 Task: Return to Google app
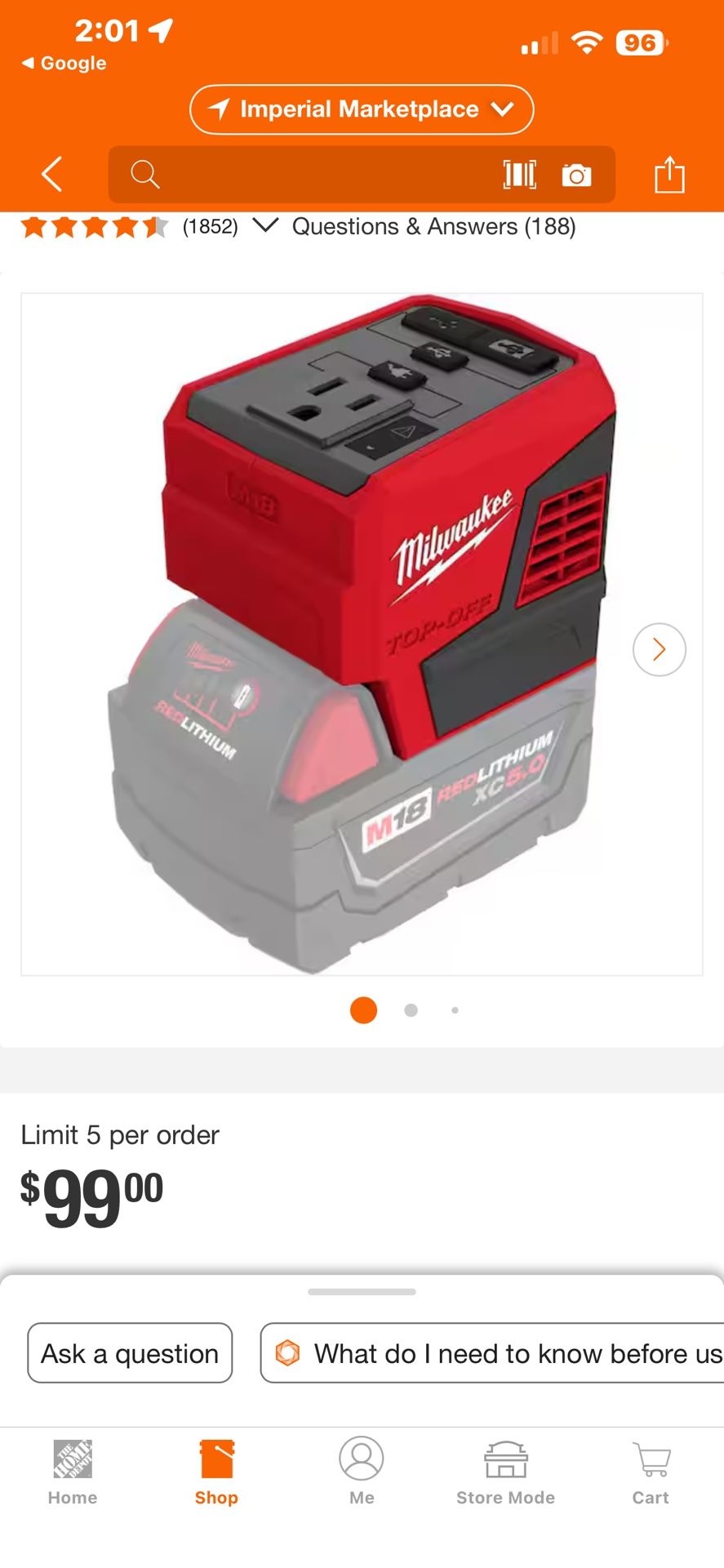click(64, 63)
